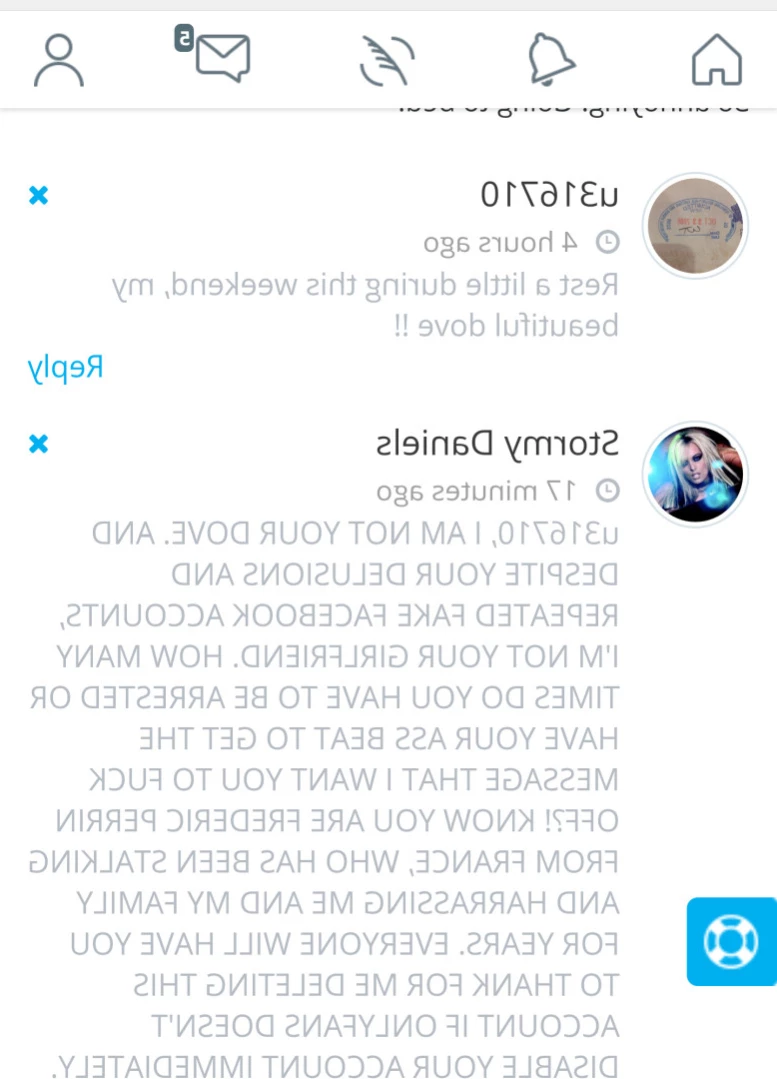The image size is (777, 1079).
Task: Open the u316710 username link
Action: [x=549, y=195]
